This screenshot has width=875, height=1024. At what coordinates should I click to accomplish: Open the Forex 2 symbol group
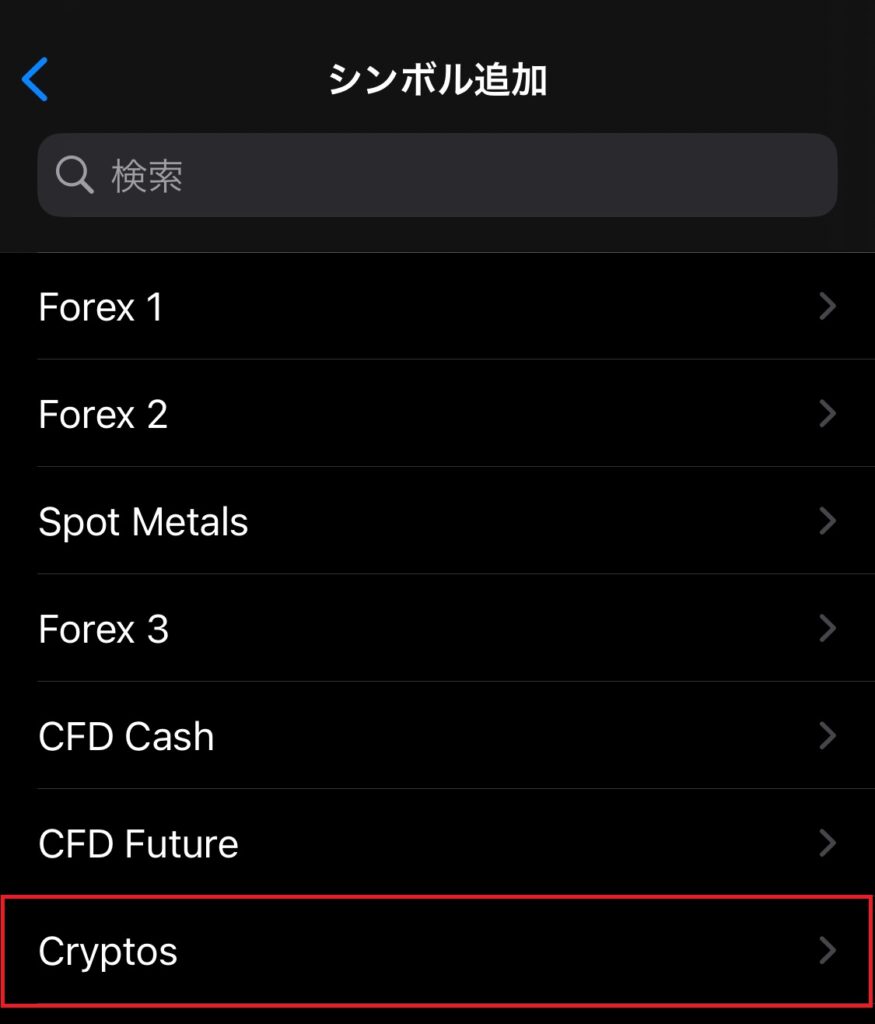pos(437,413)
